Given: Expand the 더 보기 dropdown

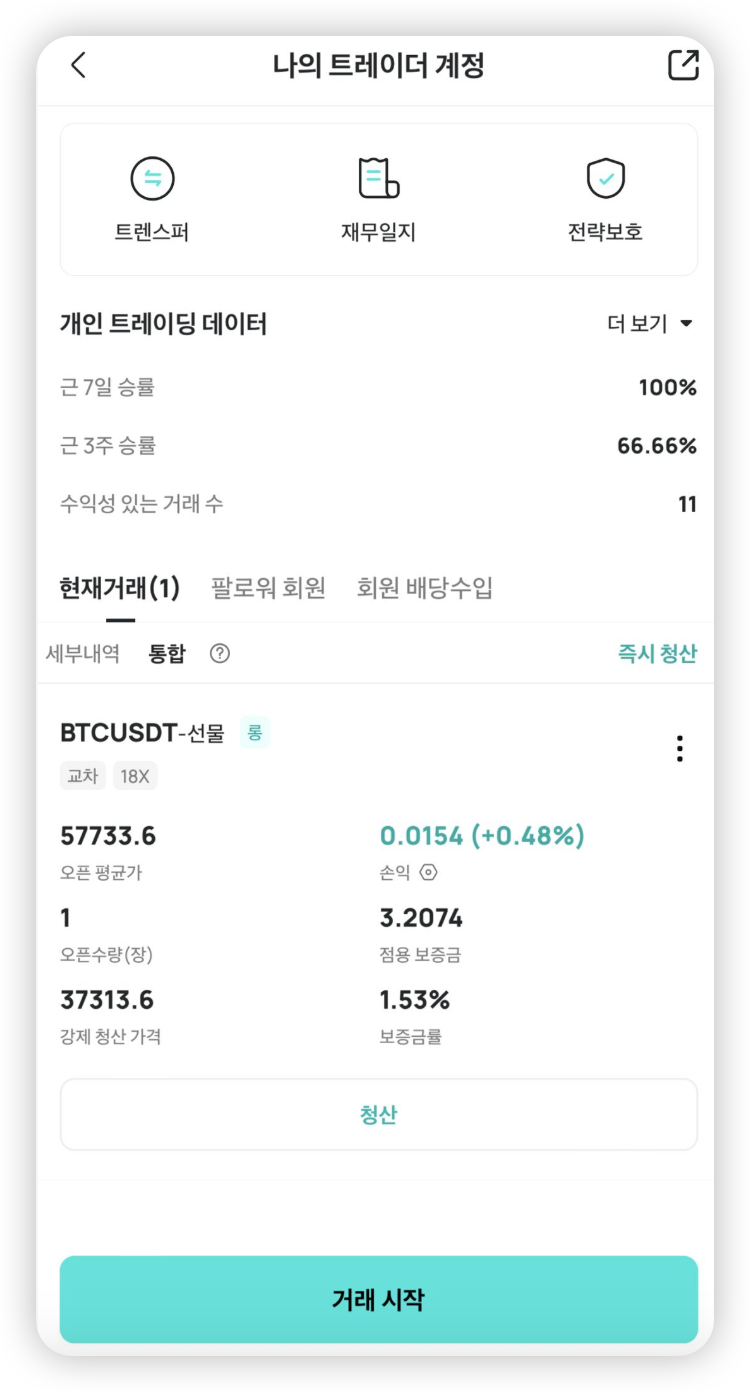Looking at the screenshot, I should [x=650, y=324].
